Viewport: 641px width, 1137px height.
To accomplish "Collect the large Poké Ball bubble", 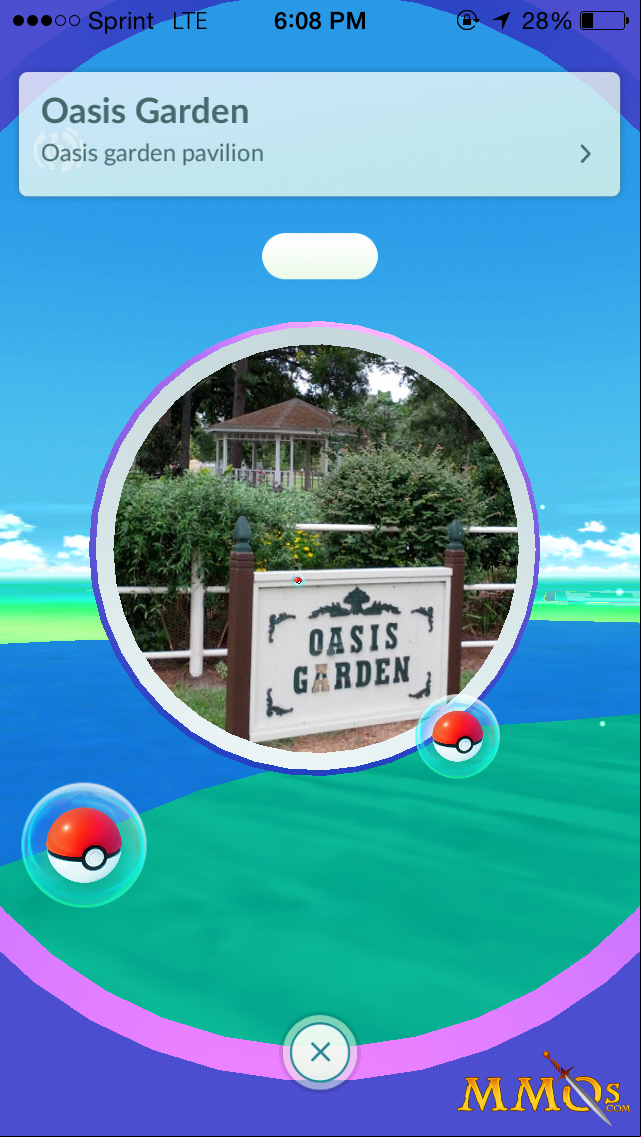I will click(x=84, y=845).
